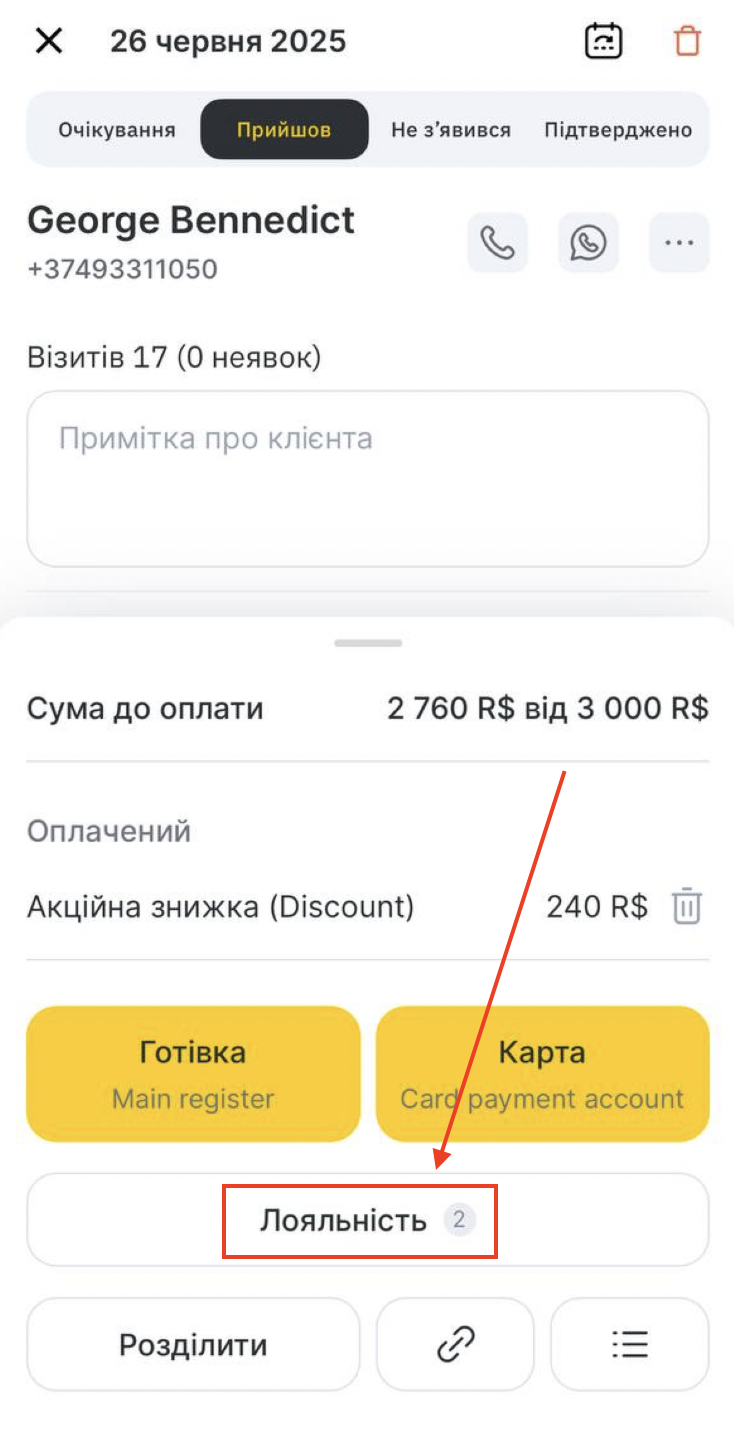Image resolution: width=734 pixels, height=1440 pixels.
Task: Switch status to Очікування
Action: tap(117, 130)
